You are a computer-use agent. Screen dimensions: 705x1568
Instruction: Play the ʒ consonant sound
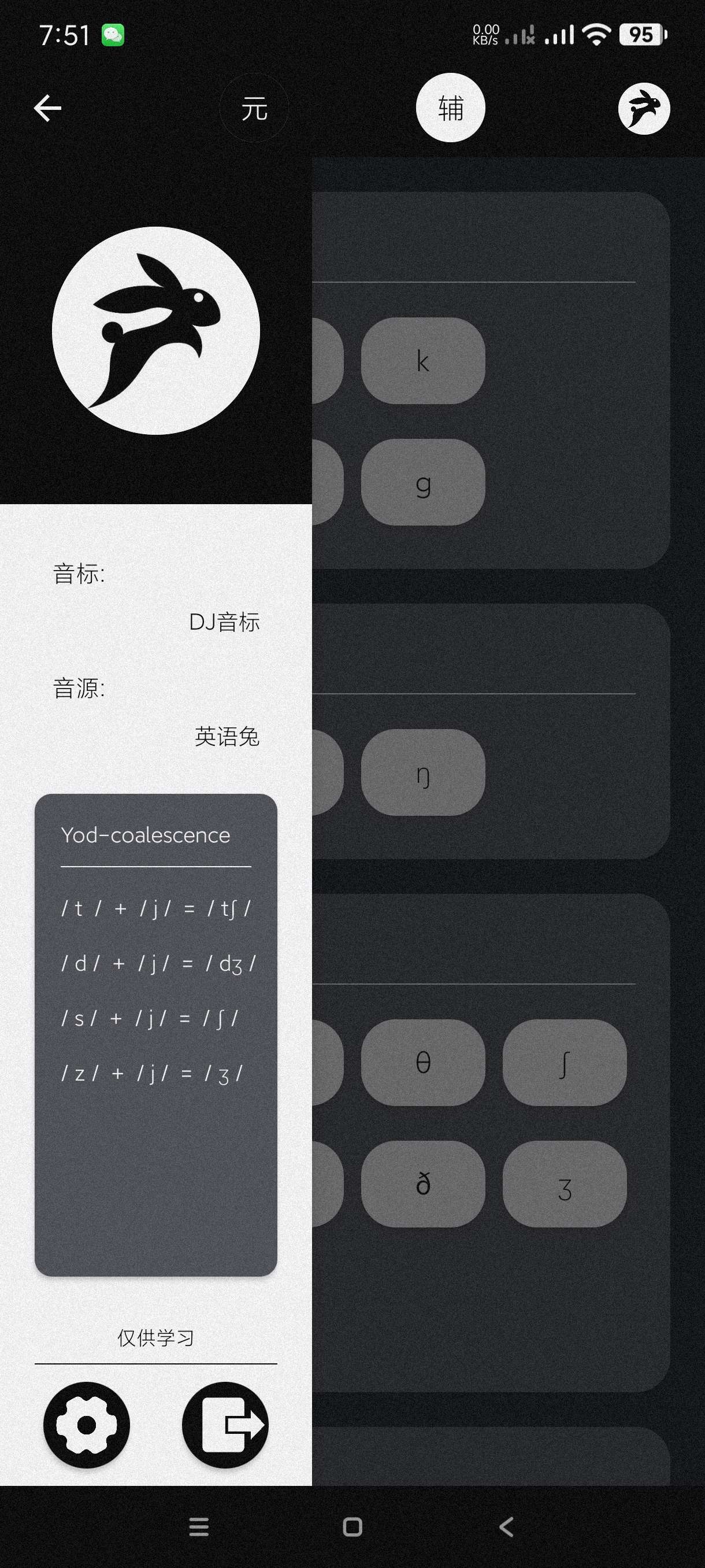tap(565, 1184)
